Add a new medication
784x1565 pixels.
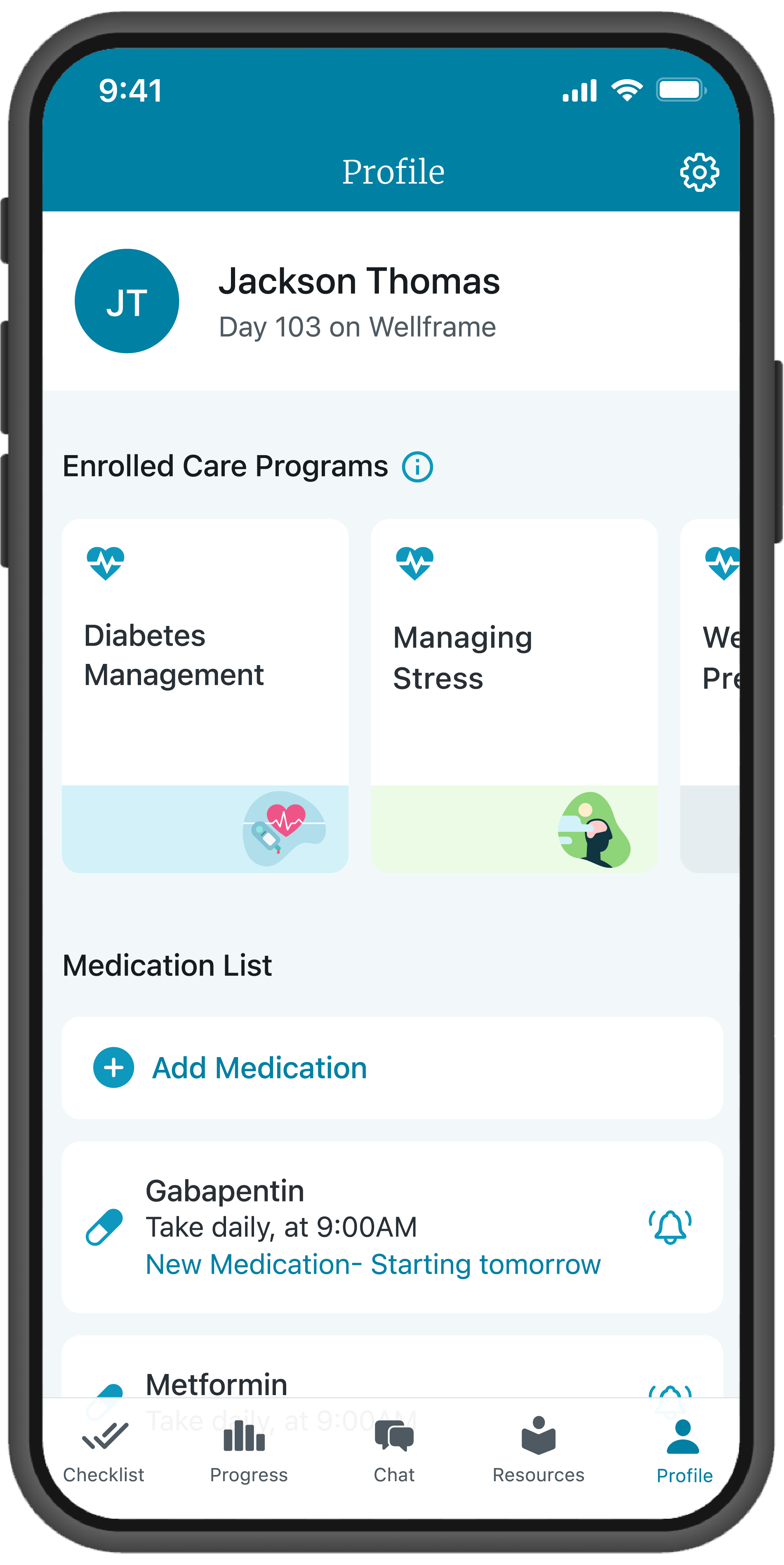coord(259,1068)
